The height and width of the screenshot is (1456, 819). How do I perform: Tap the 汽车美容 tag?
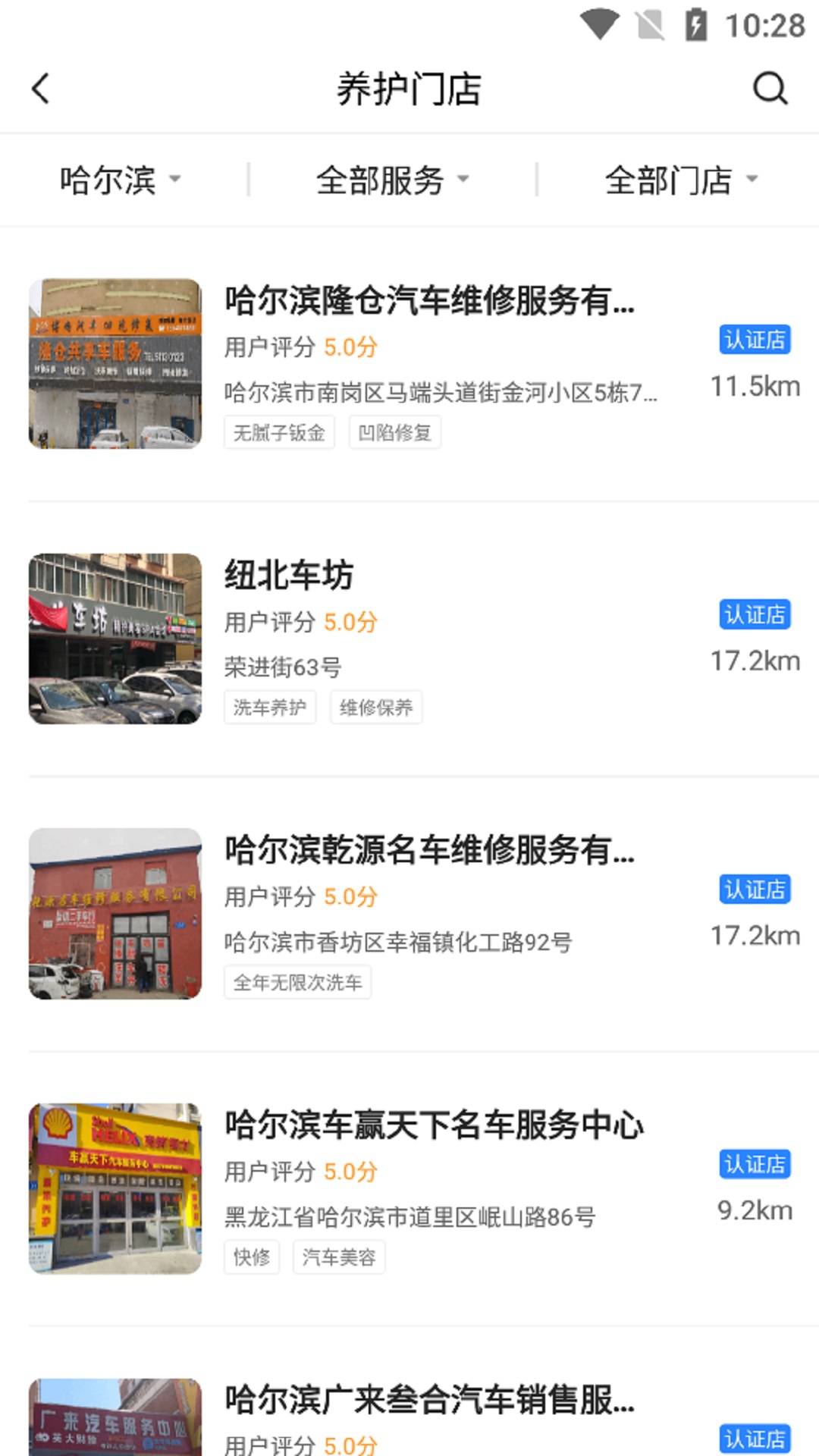click(339, 1257)
